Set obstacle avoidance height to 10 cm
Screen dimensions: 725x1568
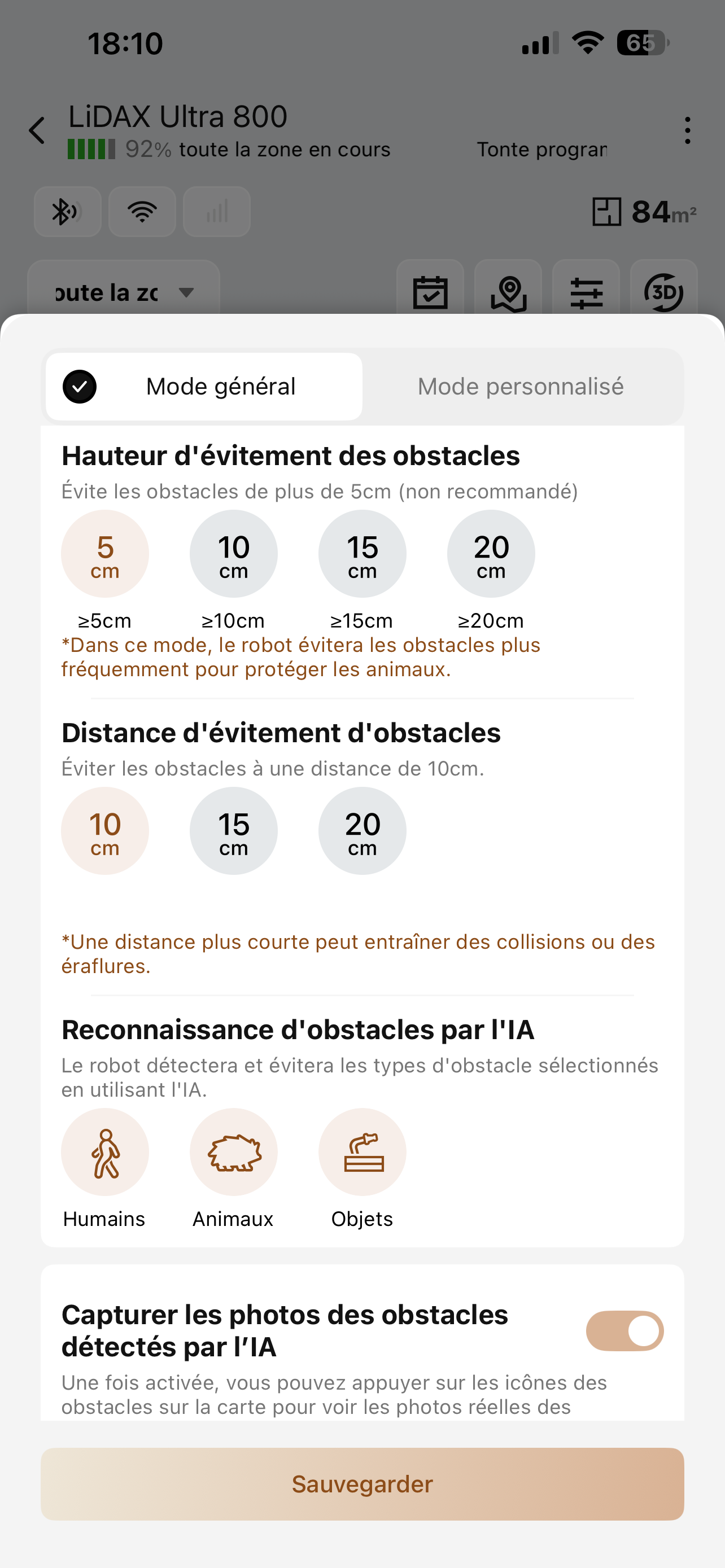(x=234, y=554)
